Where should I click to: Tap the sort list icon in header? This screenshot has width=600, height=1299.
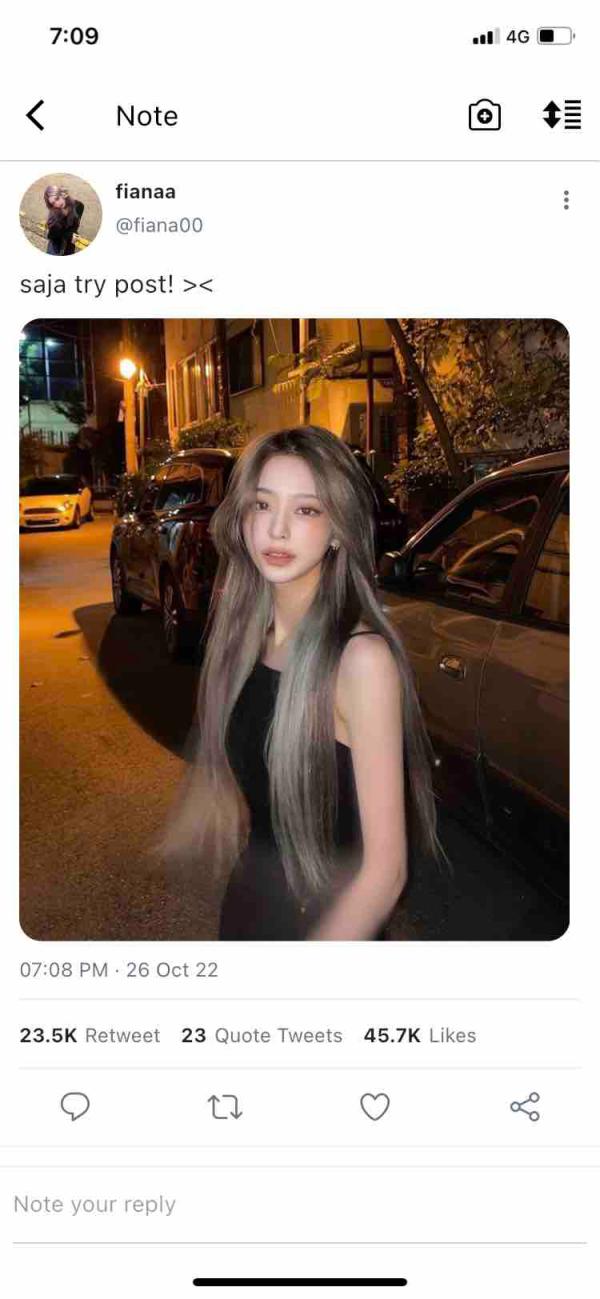pos(562,115)
